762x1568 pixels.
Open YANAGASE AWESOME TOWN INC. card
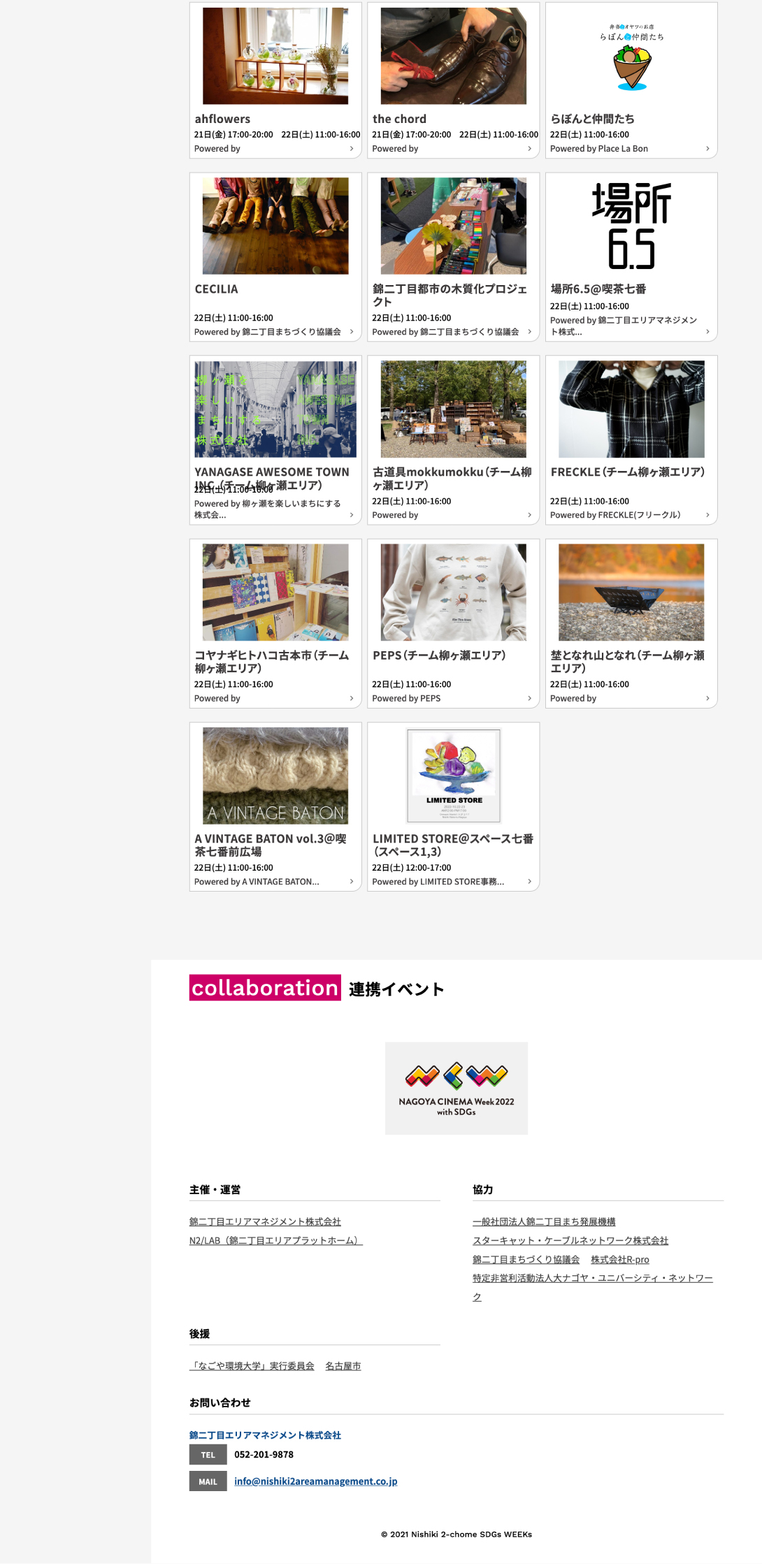click(x=275, y=440)
